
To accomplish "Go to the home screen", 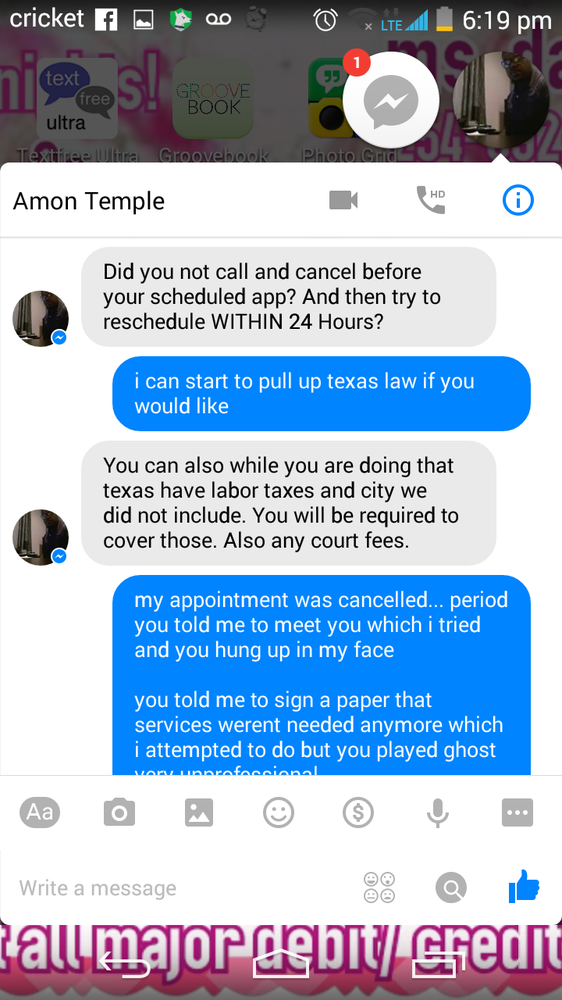I will pos(281,964).
